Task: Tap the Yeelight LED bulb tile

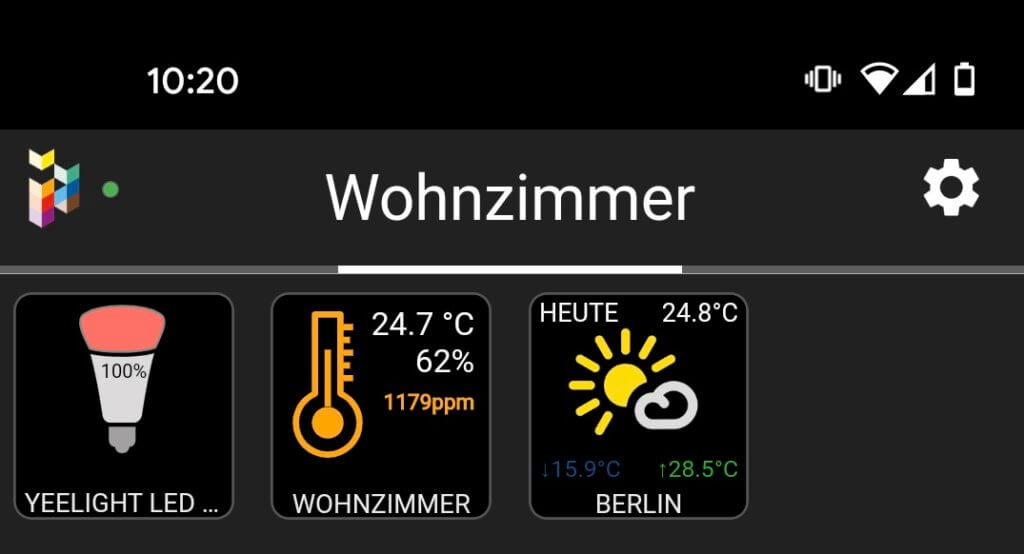Action: pos(123,405)
